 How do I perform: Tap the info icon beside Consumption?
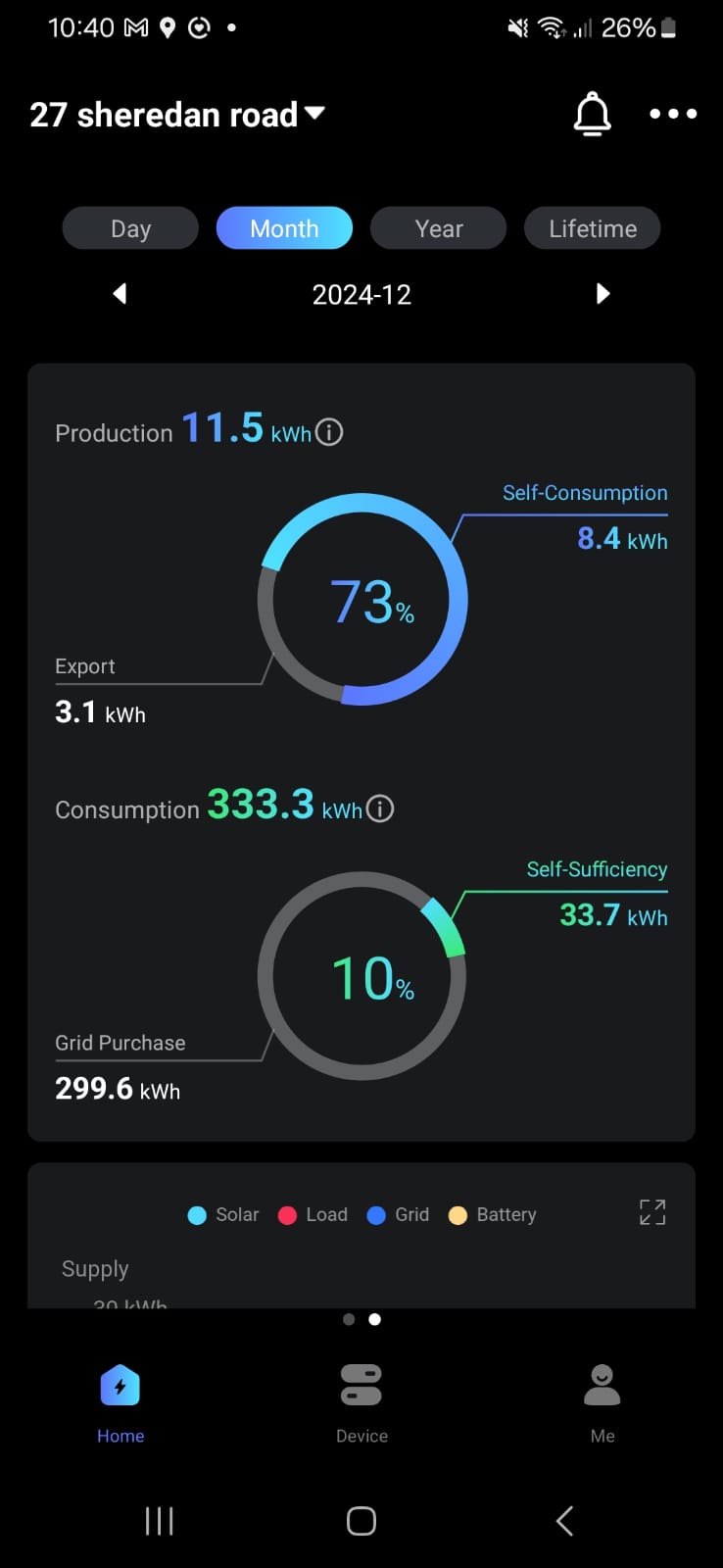click(380, 809)
